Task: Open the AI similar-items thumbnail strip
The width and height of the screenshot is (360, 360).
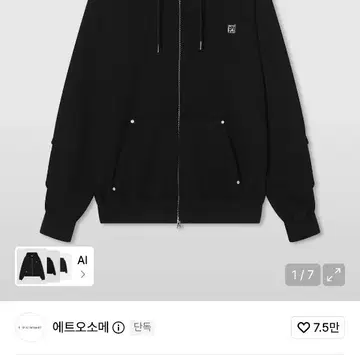Action: click(54, 266)
